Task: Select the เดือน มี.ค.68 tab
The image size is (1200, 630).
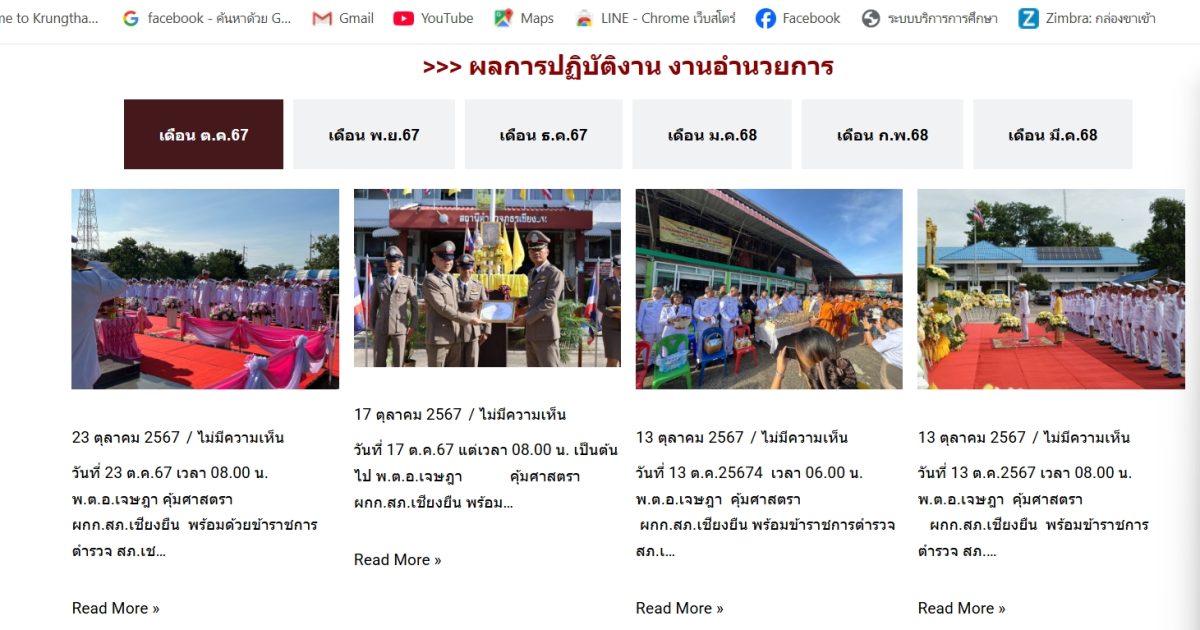Action: [x=1052, y=135]
